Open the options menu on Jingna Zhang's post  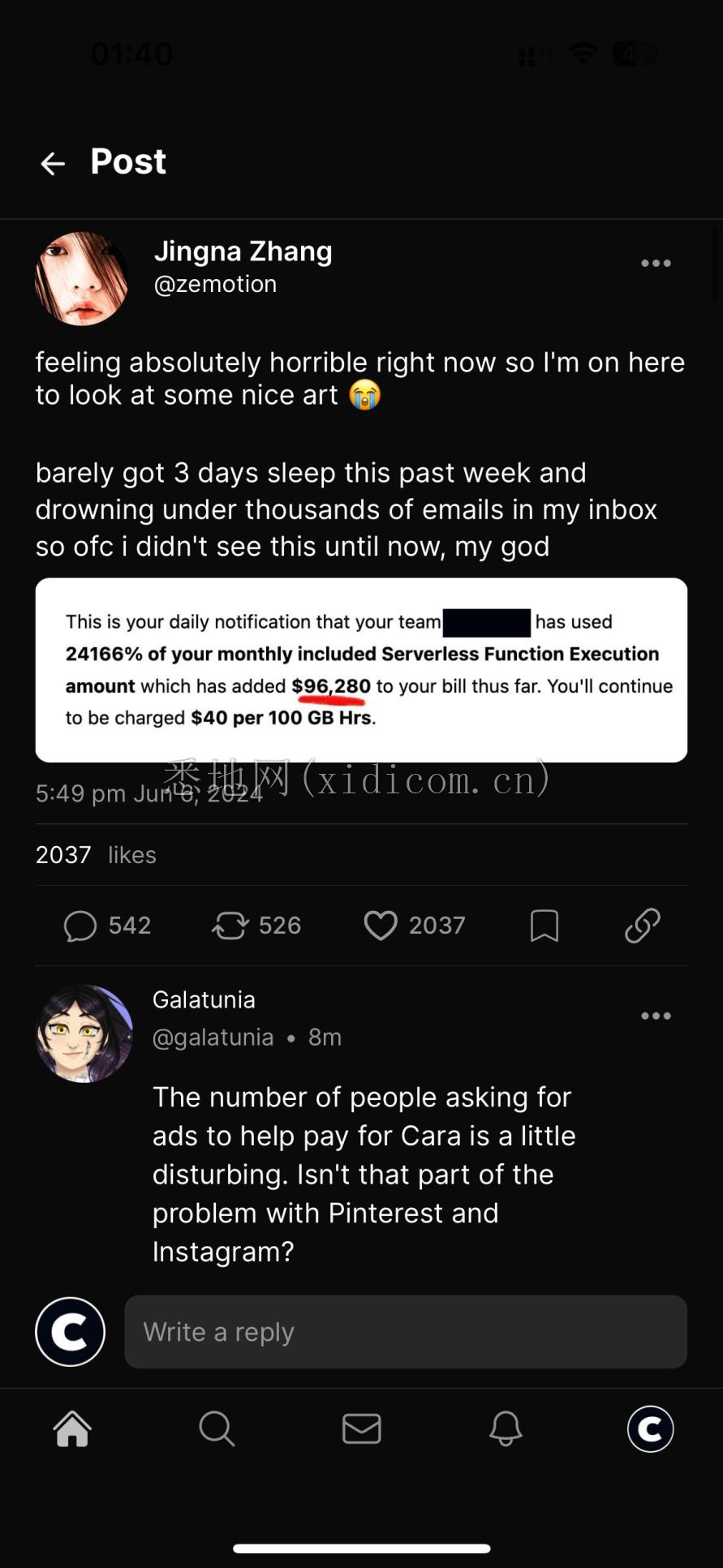tap(656, 262)
